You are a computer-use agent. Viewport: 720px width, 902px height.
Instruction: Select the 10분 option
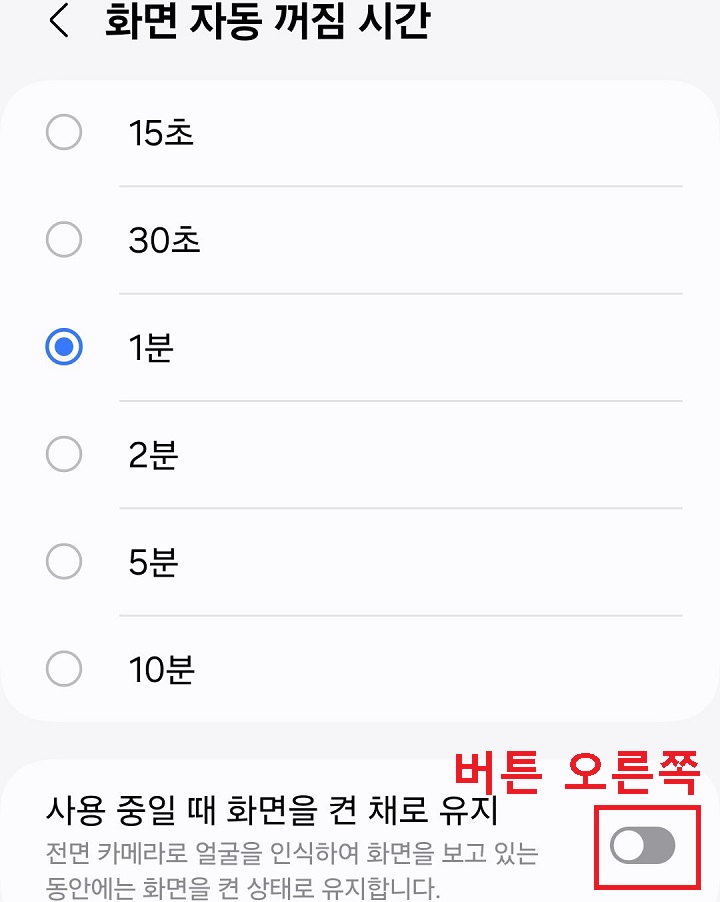(x=64, y=670)
